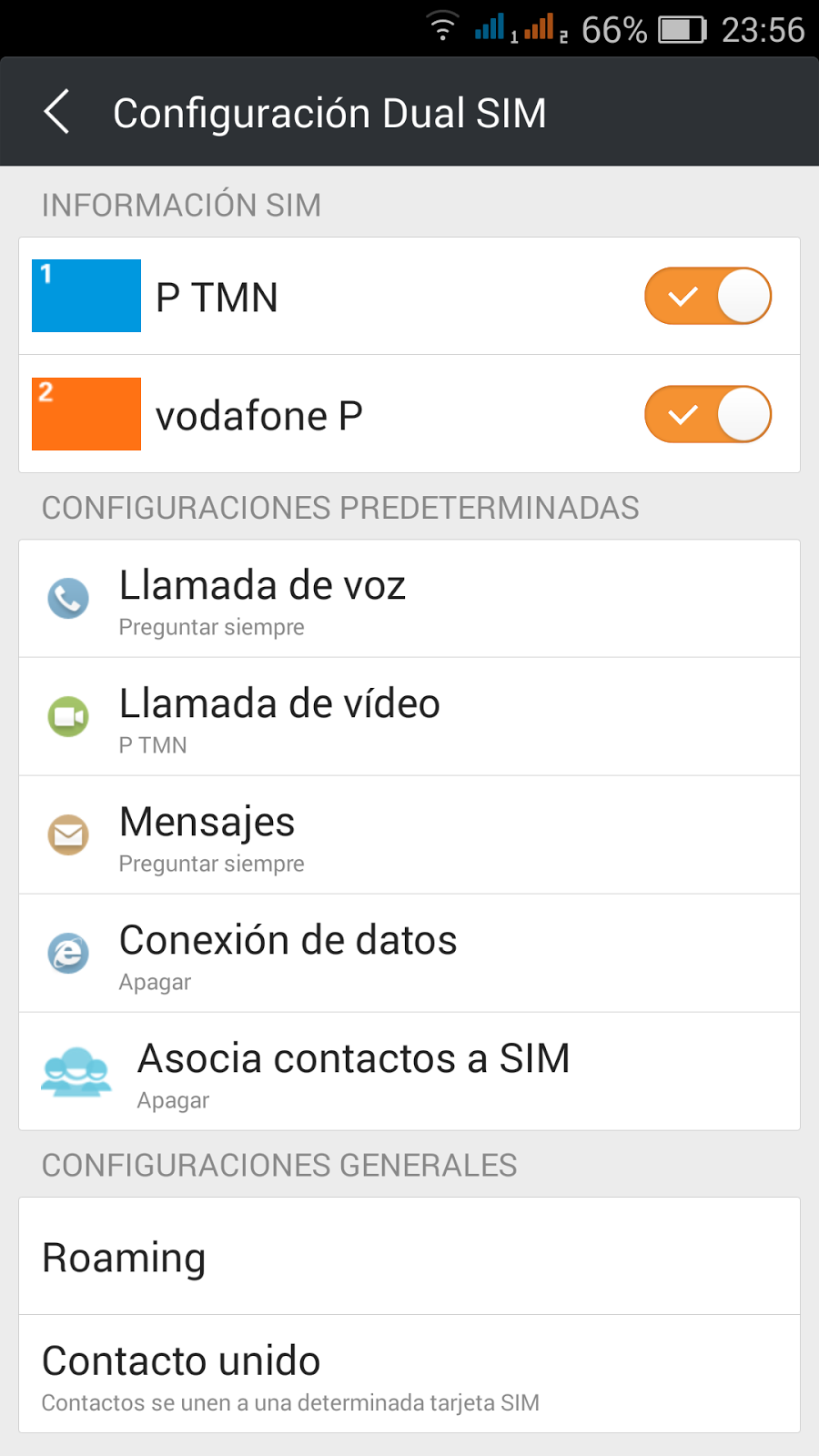This screenshot has height=1456, width=819.
Task: Go back from Configuración Dual SIM
Action: 56,113
